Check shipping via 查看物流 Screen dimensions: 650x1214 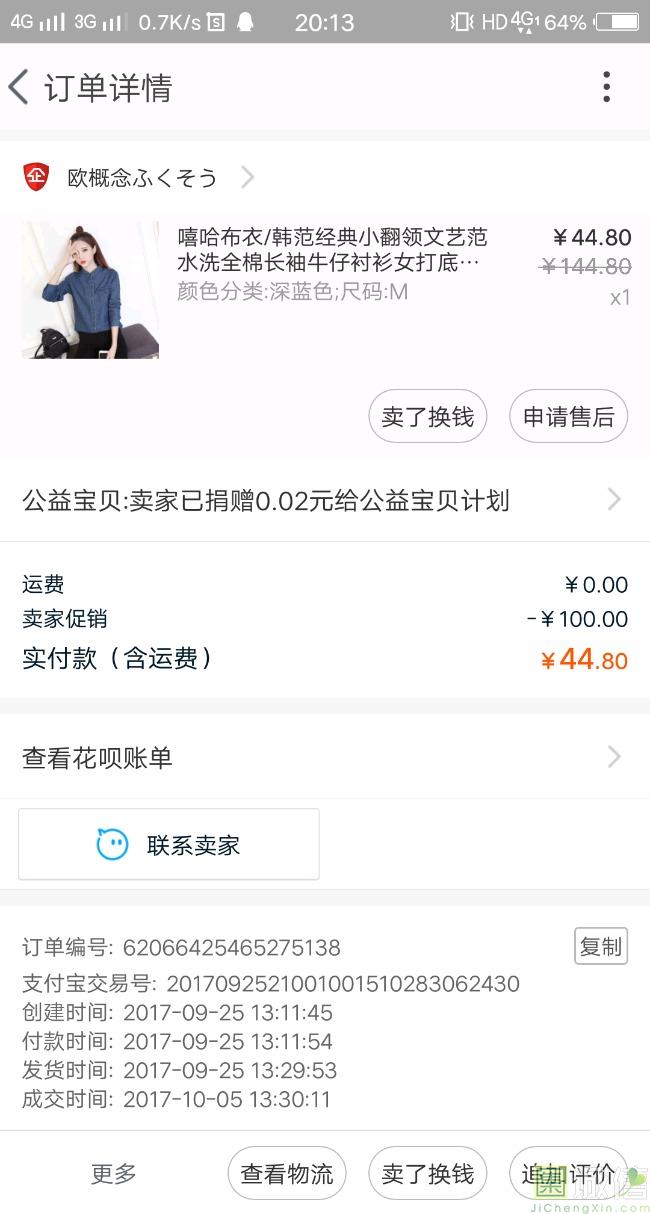pos(287,1173)
